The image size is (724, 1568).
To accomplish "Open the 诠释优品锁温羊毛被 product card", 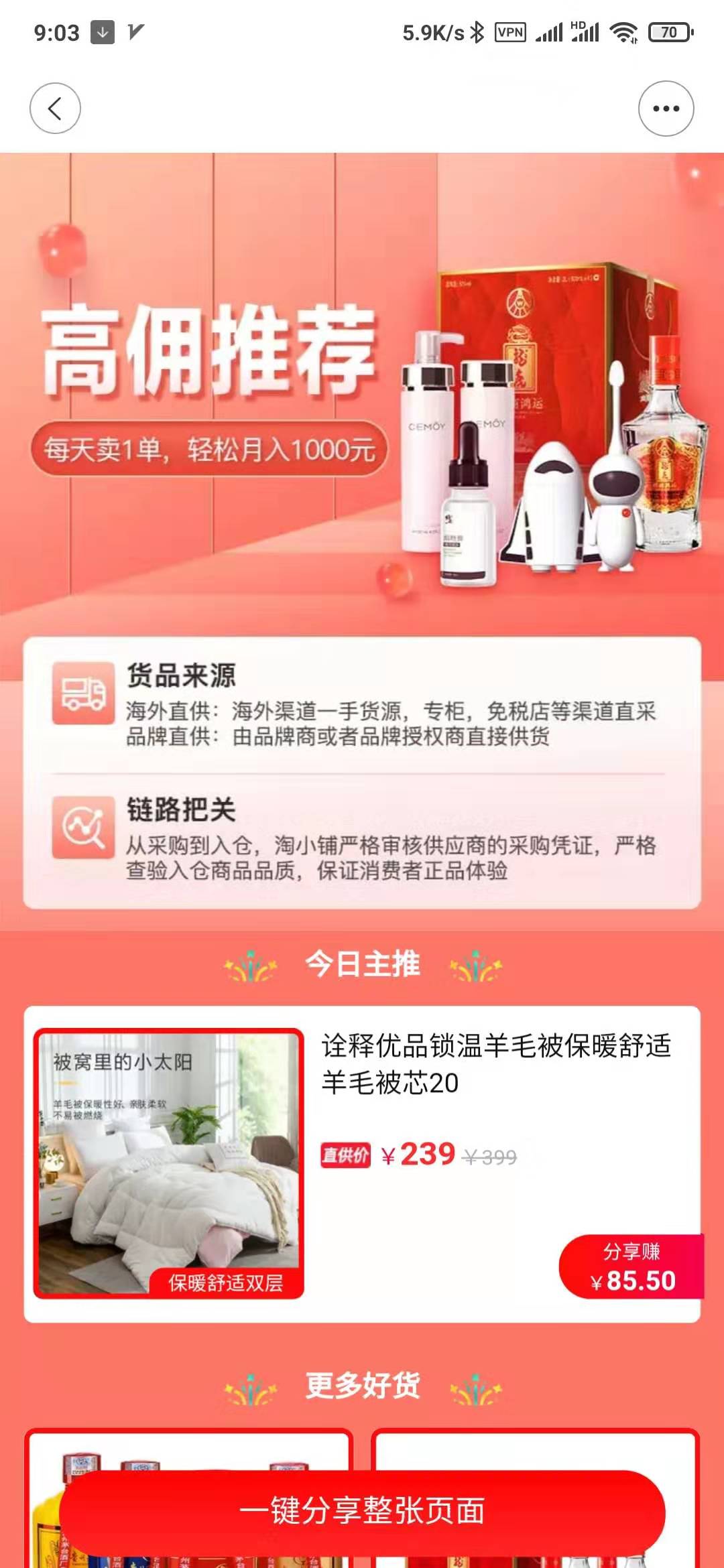I will tap(362, 1165).
